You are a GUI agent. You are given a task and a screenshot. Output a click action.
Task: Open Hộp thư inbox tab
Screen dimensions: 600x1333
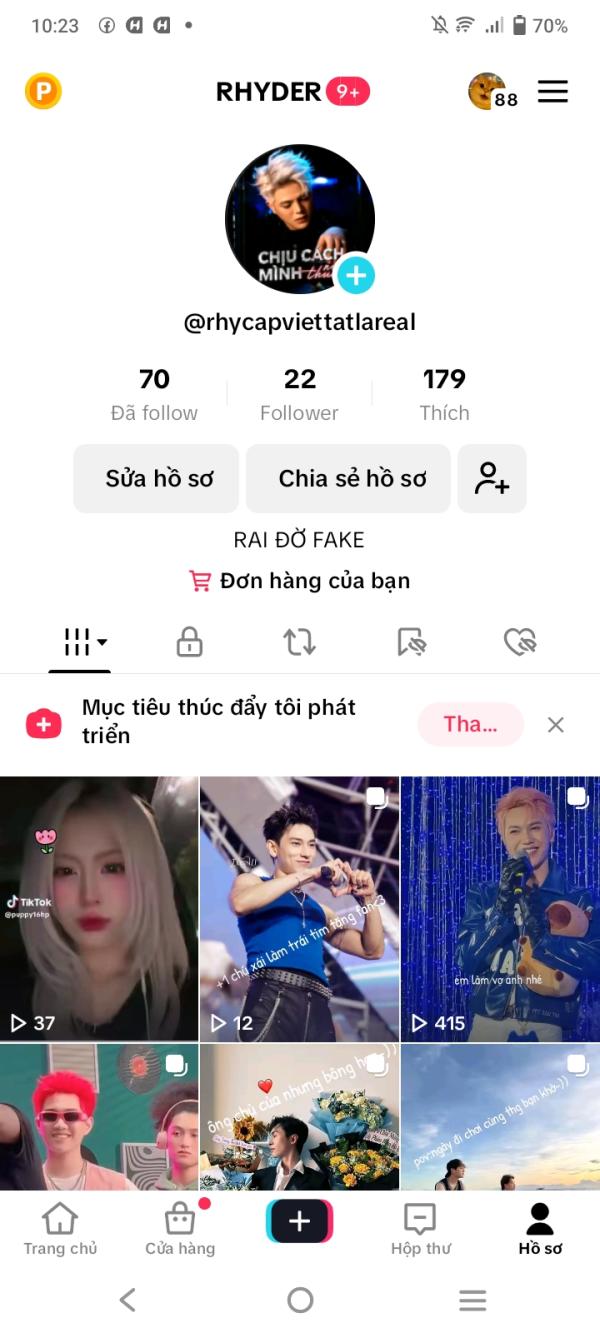(420, 1229)
